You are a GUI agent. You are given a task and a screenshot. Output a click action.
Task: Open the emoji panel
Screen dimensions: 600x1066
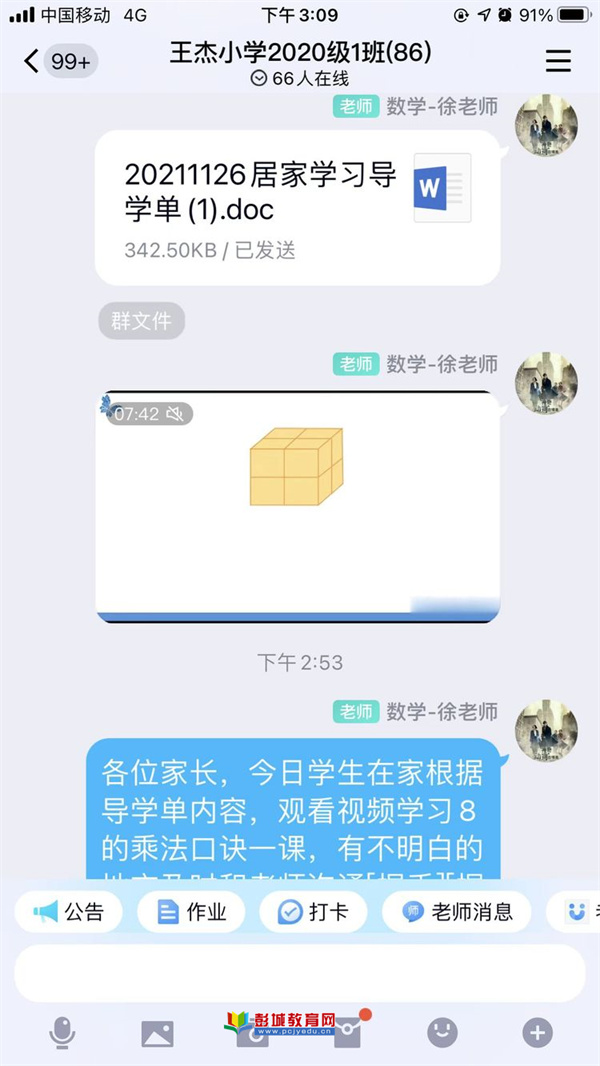442,1033
